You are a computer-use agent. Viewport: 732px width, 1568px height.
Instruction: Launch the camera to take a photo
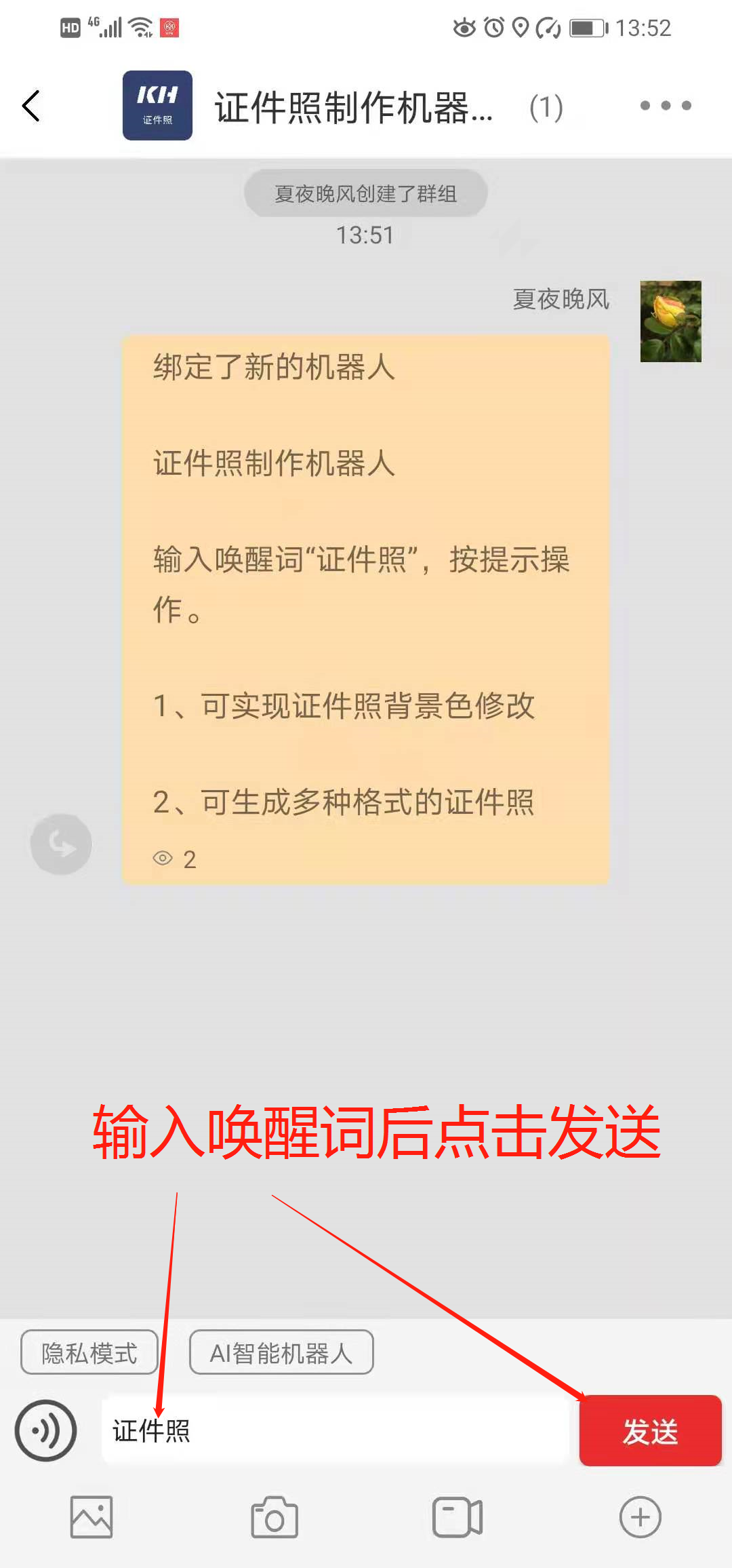274,1517
